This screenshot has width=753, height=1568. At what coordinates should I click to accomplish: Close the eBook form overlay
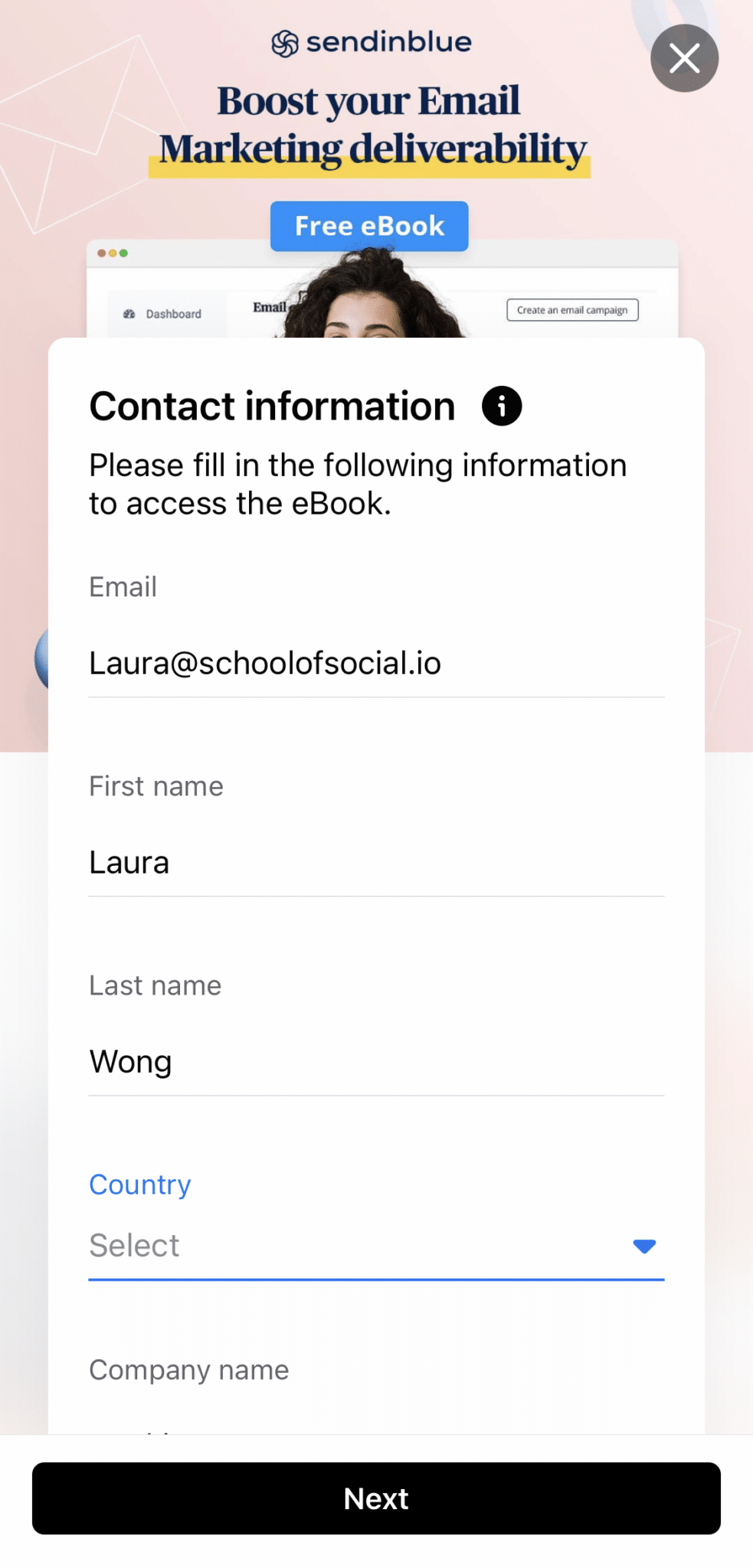tap(683, 58)
